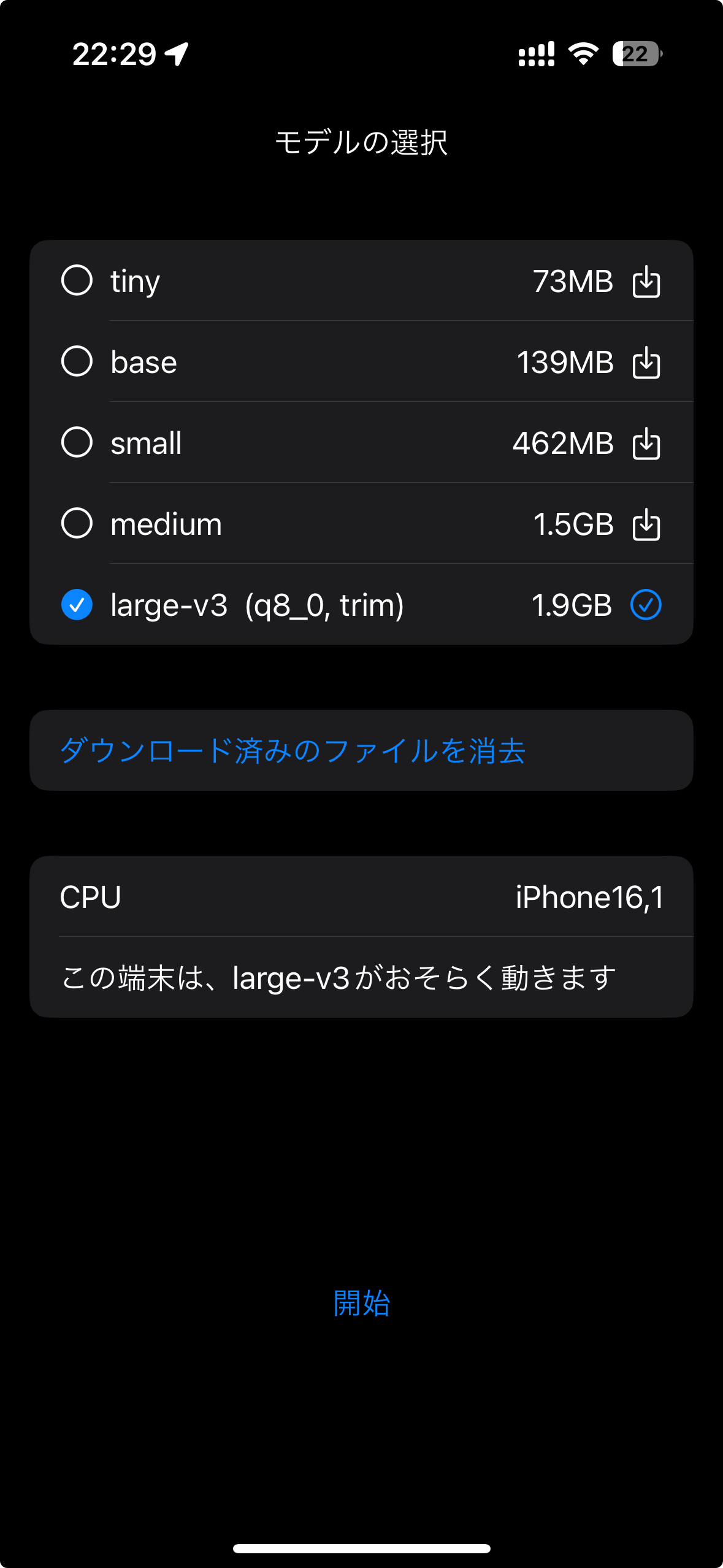Tap the location arrow in the status bar
The height and width of the screenshot is (1568, 723).
[x=175, y=54]
